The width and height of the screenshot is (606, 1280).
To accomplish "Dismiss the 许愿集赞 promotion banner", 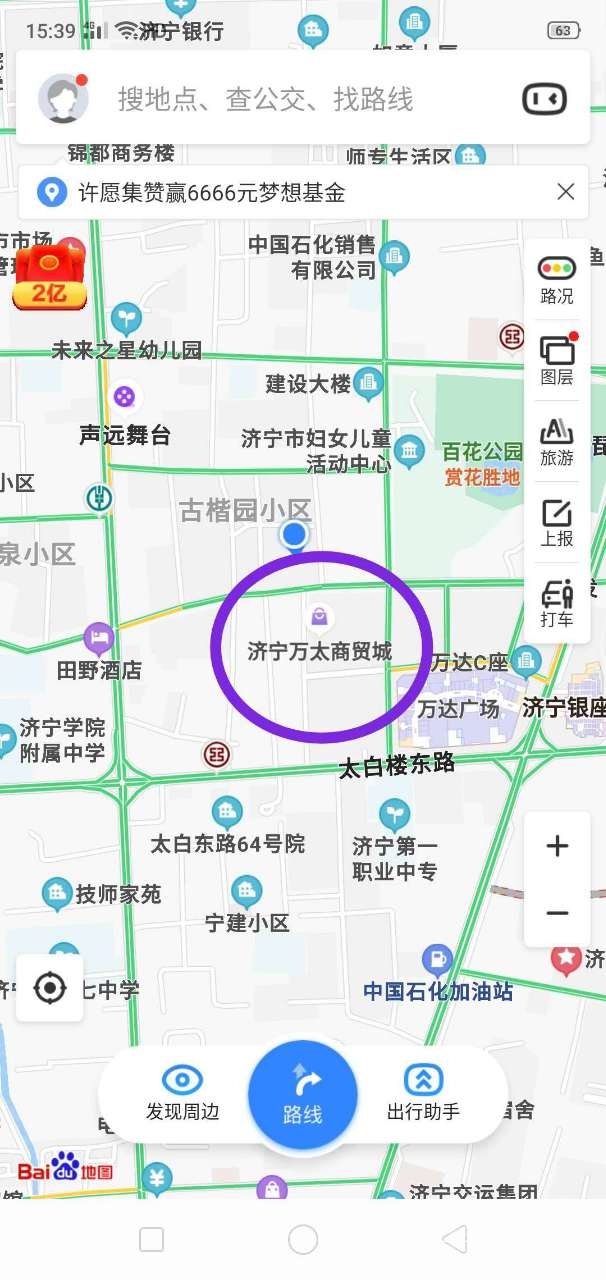I will pyautogui.click(x=565, y=192).
